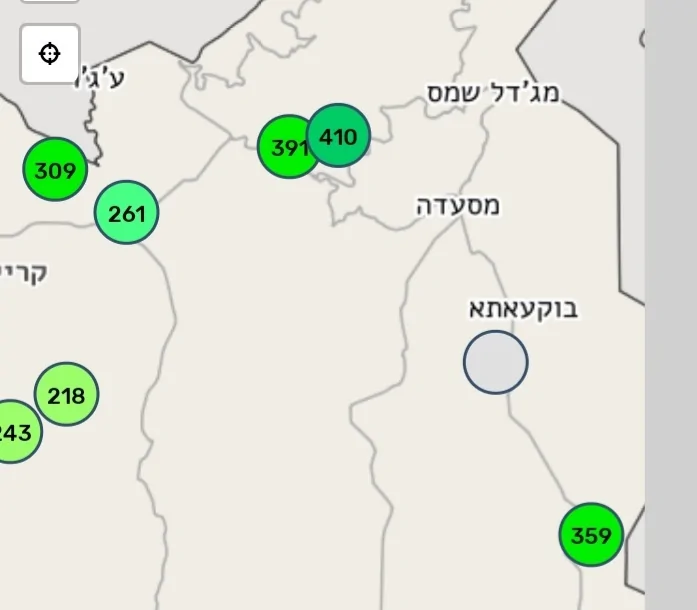View details for the 218 marker
Viewport: 697px width, 610px height.
[66, 395]
